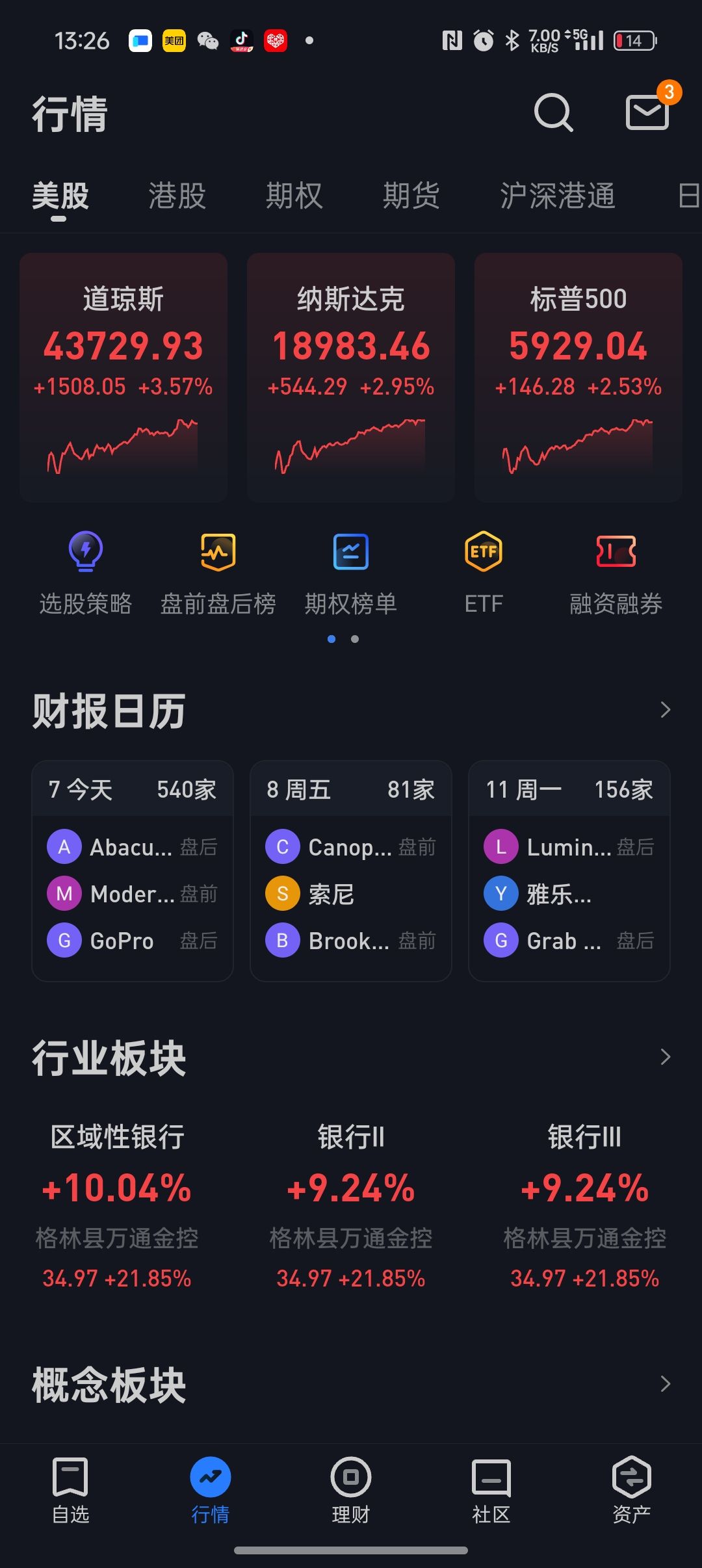Open 融资融券 shortcut
702x1568 pixels.
(616, 572)
